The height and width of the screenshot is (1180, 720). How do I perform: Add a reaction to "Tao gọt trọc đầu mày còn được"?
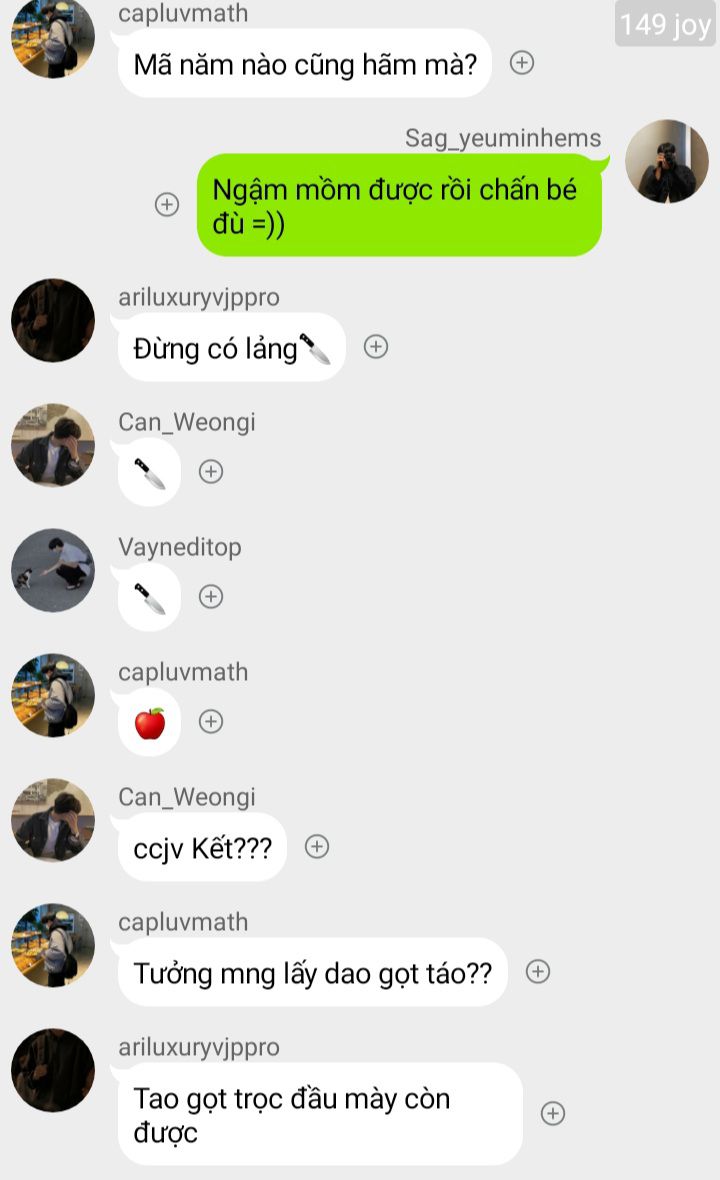click(x=553, y=1113)
